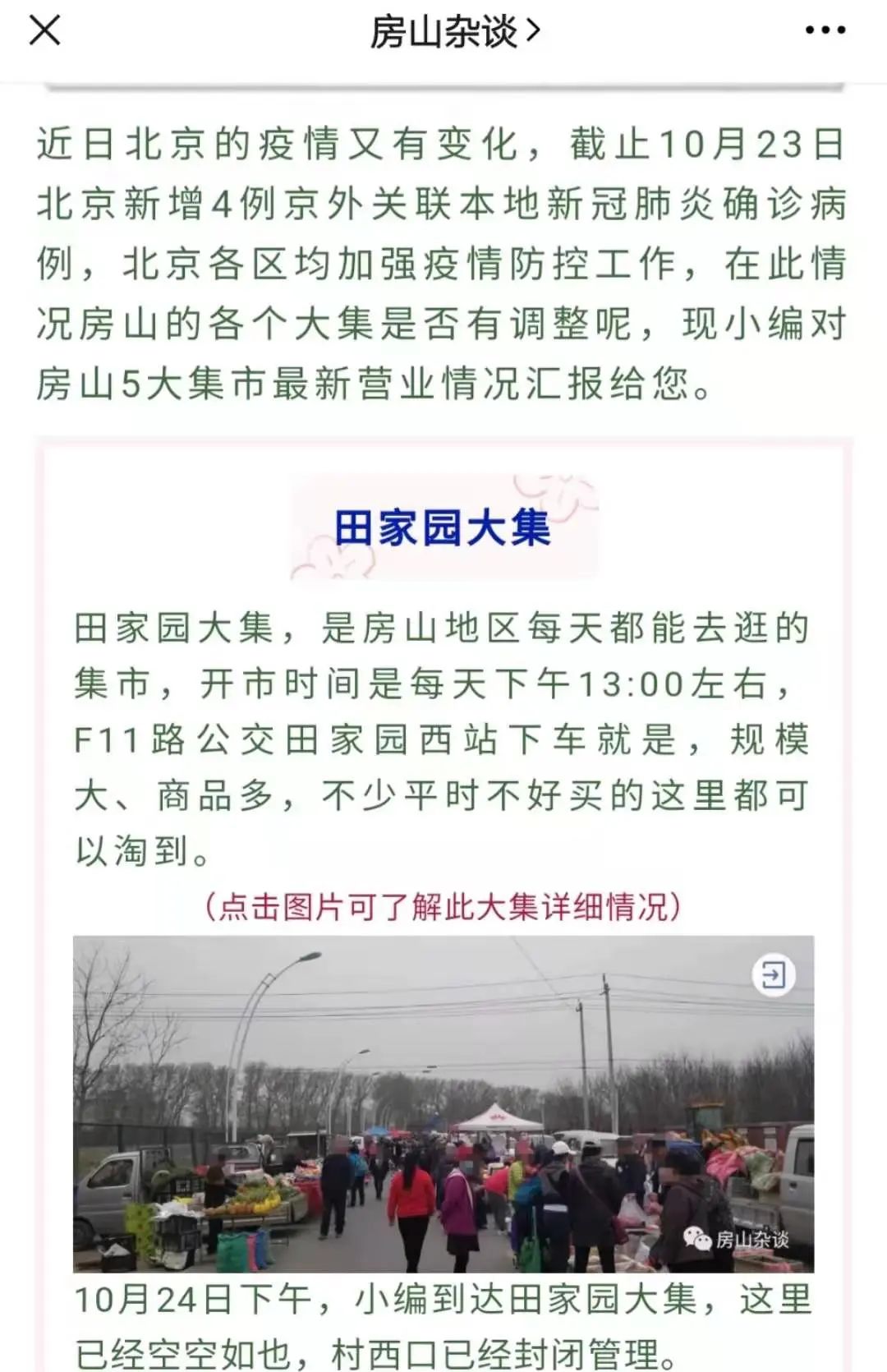Tap the sentence mentioning F11 bus route
Screen dimensions: 887x1372
point(443,739)
